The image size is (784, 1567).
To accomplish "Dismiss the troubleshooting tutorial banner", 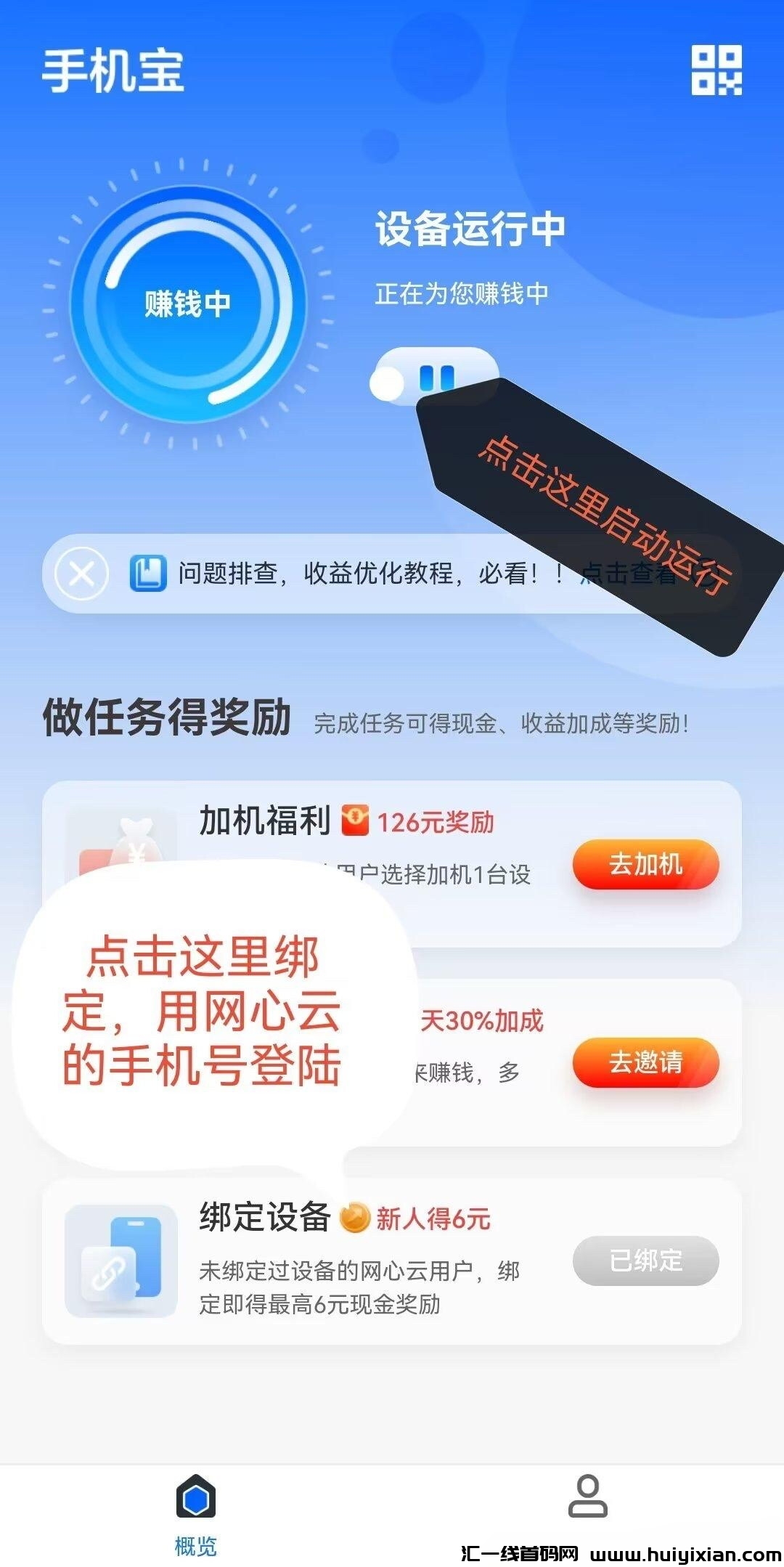I will pos(81,574).
